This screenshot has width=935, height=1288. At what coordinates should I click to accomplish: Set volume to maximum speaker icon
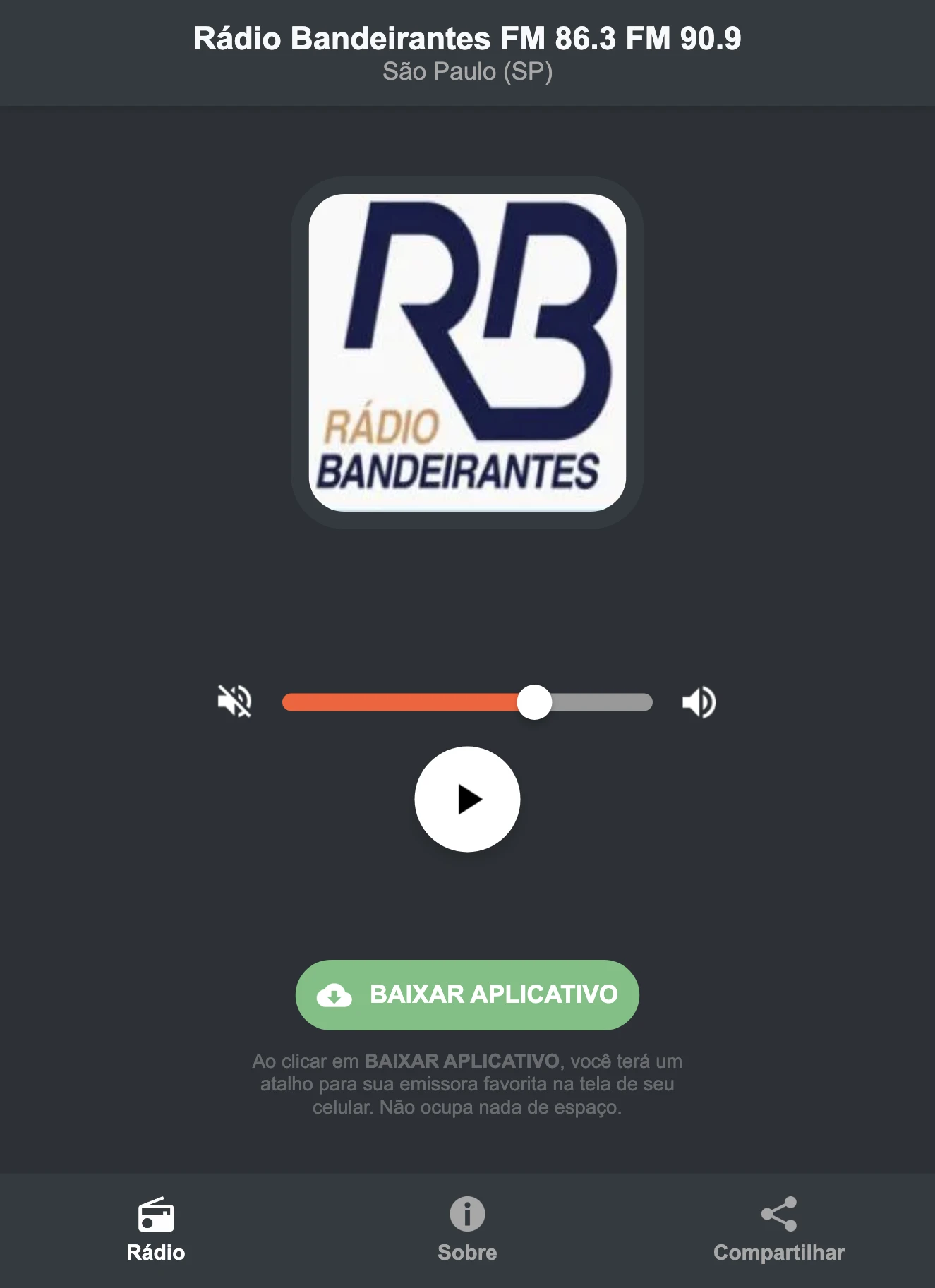(699, 701)
